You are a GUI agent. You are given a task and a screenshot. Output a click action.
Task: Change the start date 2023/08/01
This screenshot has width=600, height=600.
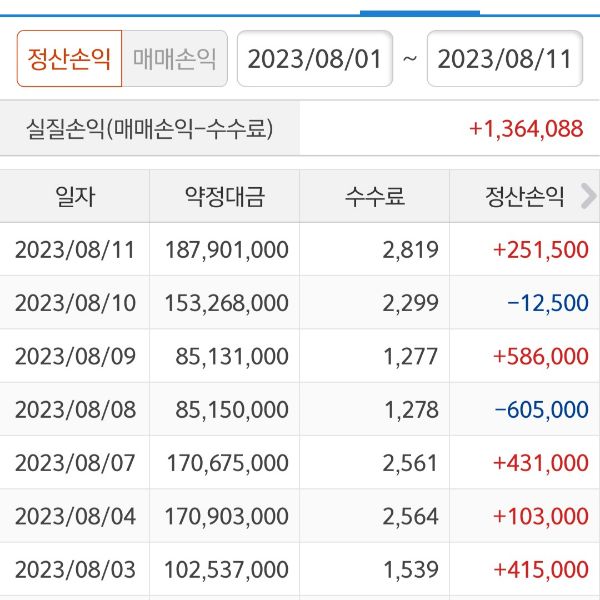[x=314, y=59]
